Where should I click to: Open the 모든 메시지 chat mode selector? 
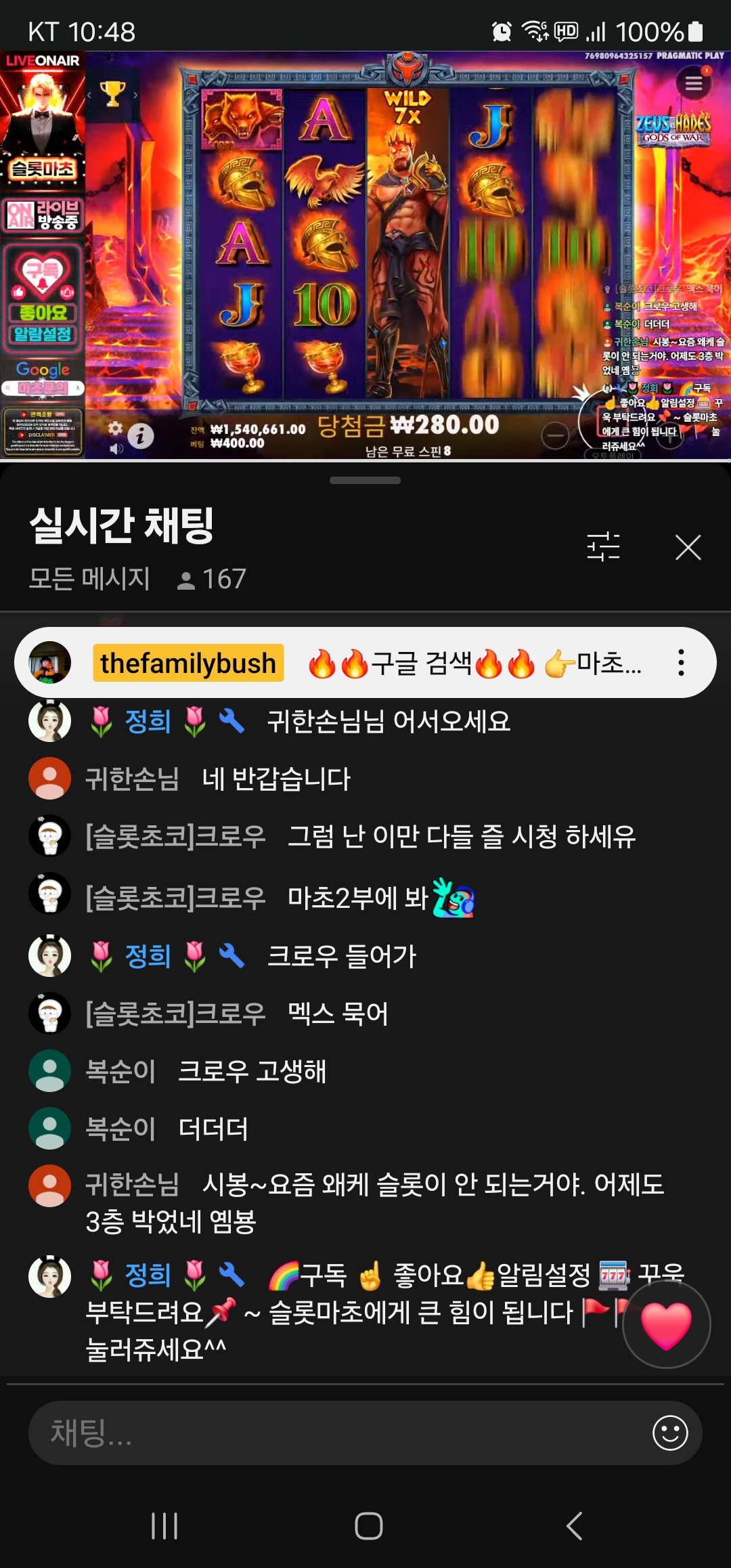(89, 579)
